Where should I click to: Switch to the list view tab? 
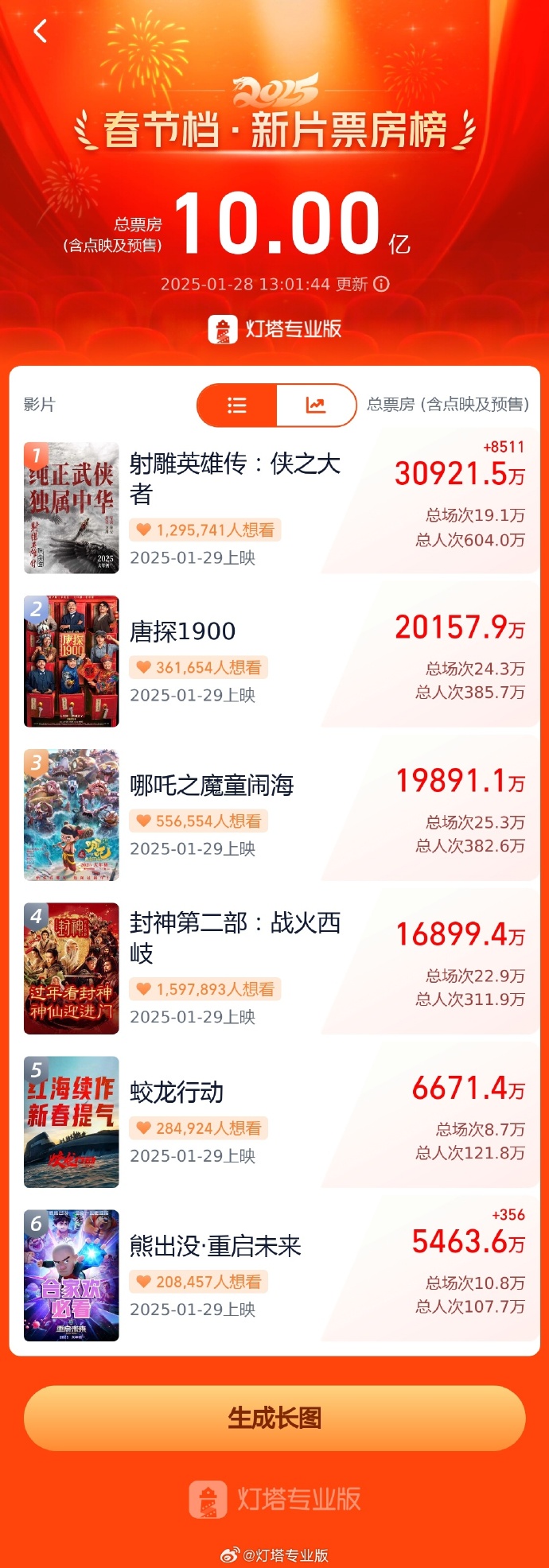(x=237, y=406)
